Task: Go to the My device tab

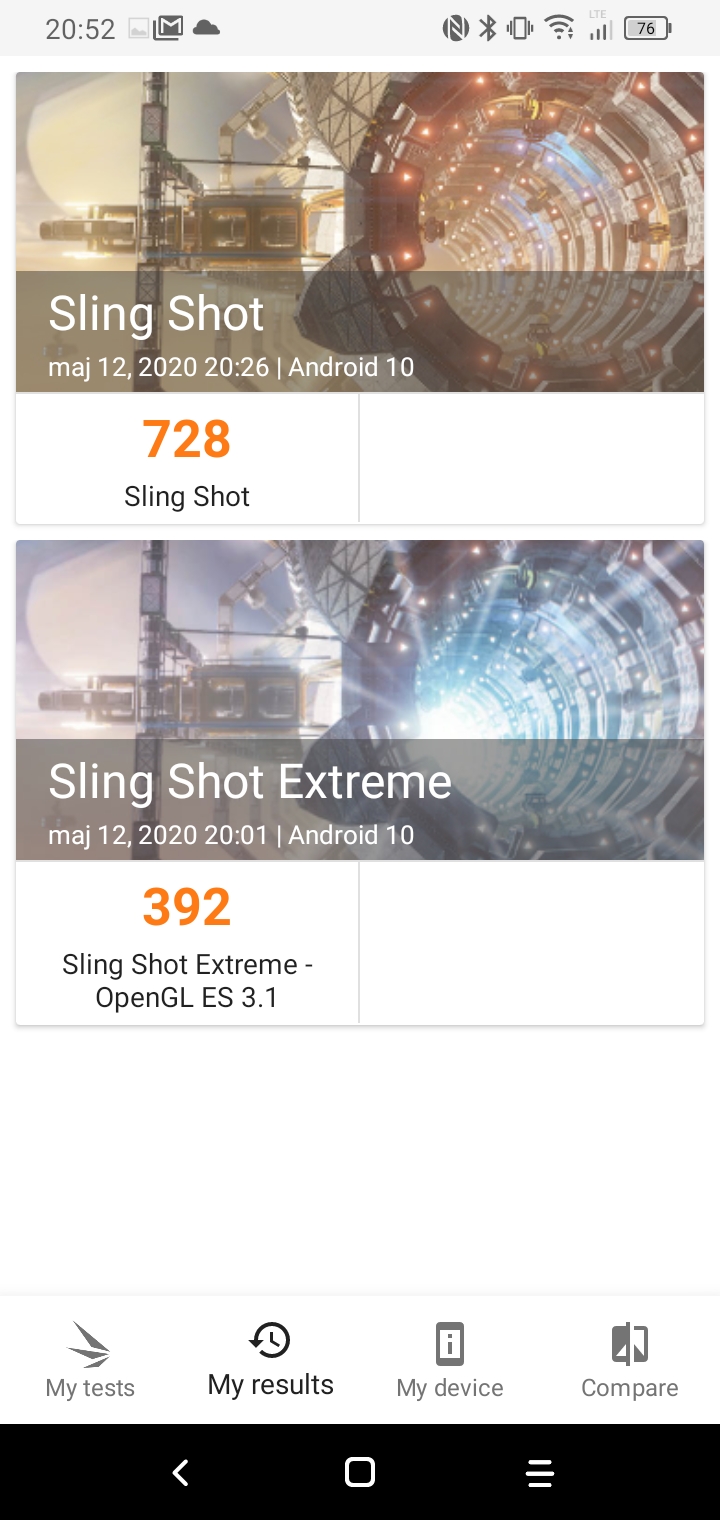Action: click(x=450, y=1360)
